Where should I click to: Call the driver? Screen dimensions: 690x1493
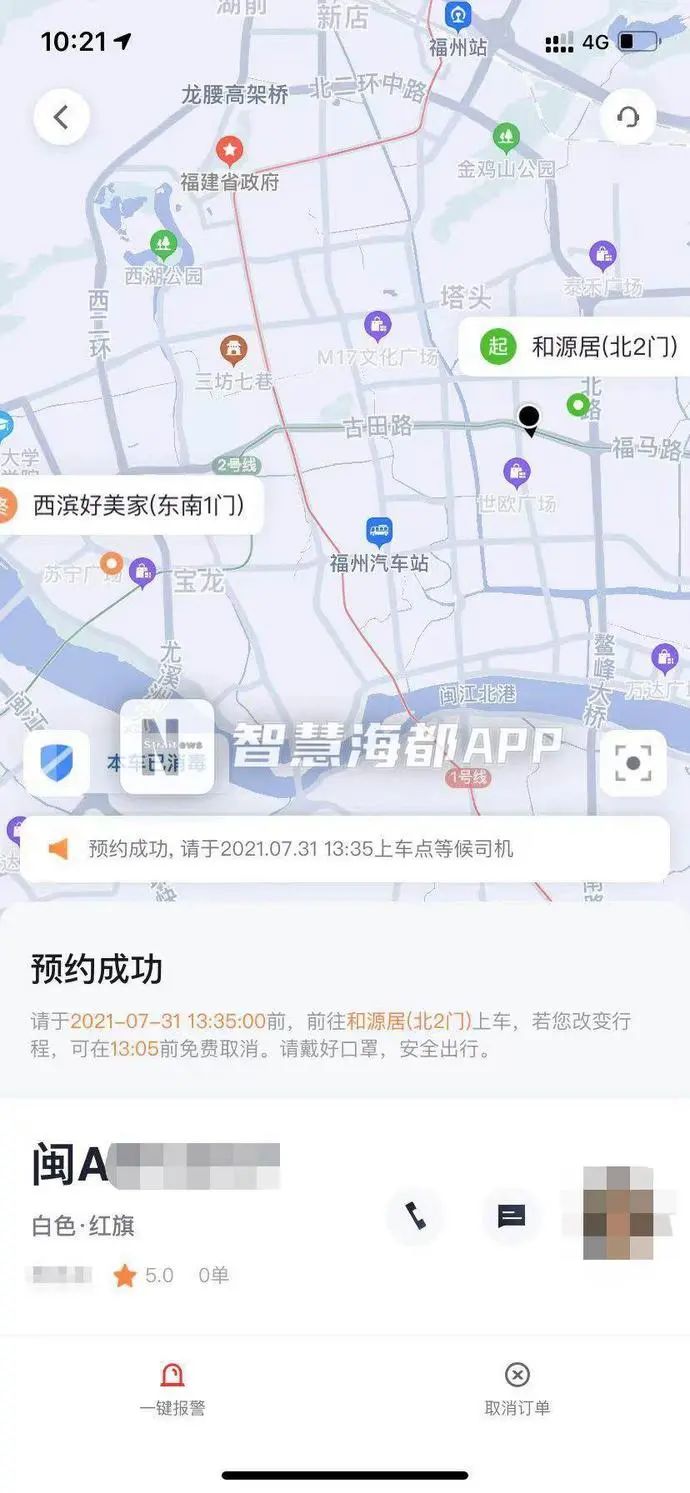point(415,1216)
